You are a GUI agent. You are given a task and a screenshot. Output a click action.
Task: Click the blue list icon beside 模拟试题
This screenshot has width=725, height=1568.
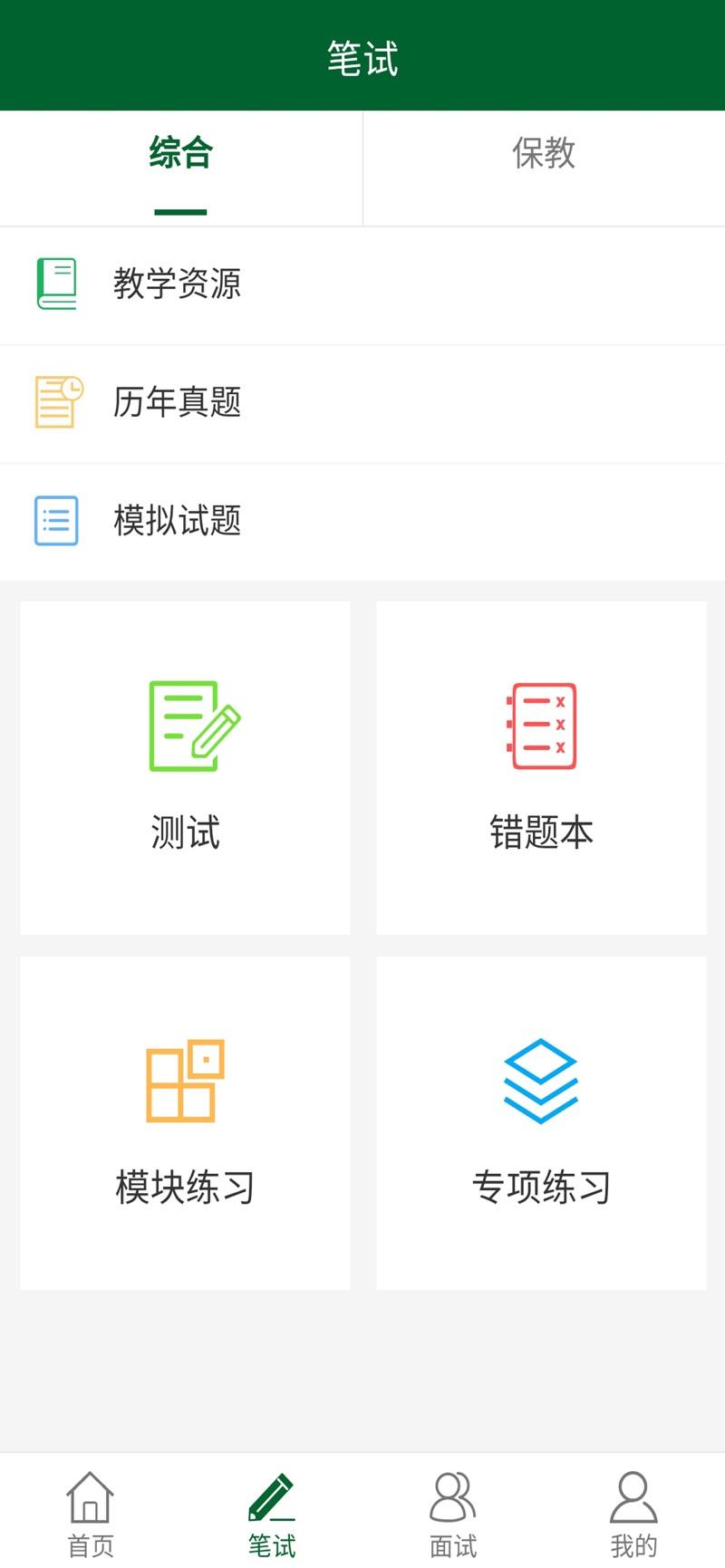(54, 521)
